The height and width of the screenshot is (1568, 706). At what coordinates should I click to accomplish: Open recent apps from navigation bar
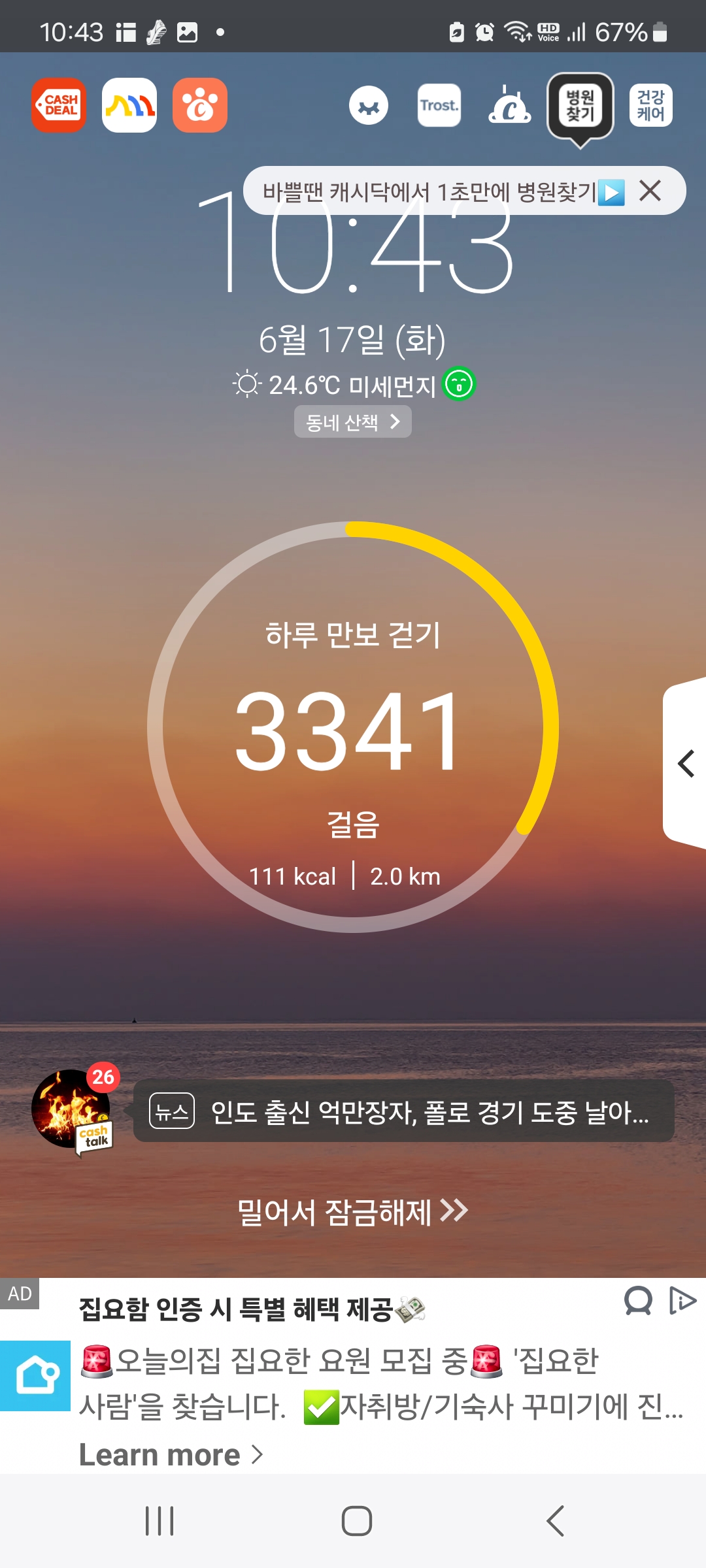(160, 1521)
